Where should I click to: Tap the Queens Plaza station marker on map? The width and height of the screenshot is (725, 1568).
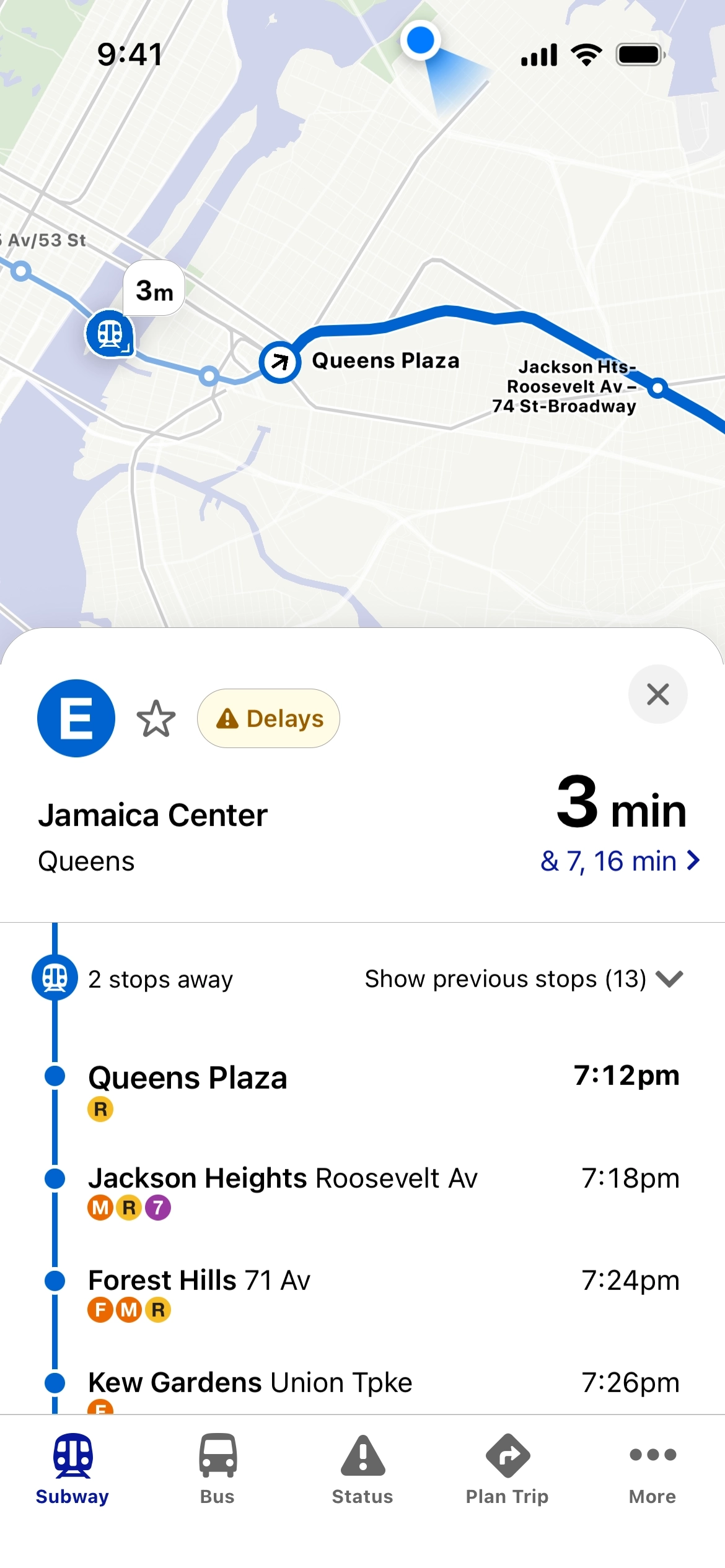pyautogui.click(x=280, y=362)
